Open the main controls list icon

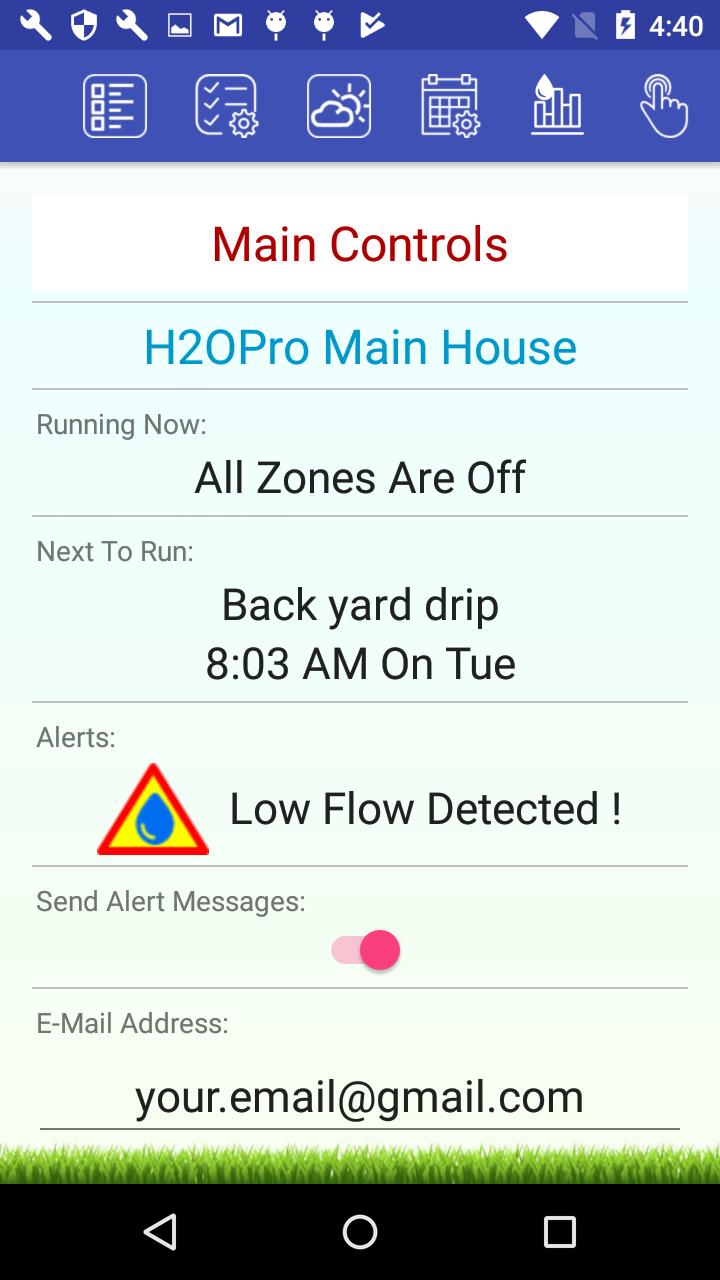click(115, 106)
